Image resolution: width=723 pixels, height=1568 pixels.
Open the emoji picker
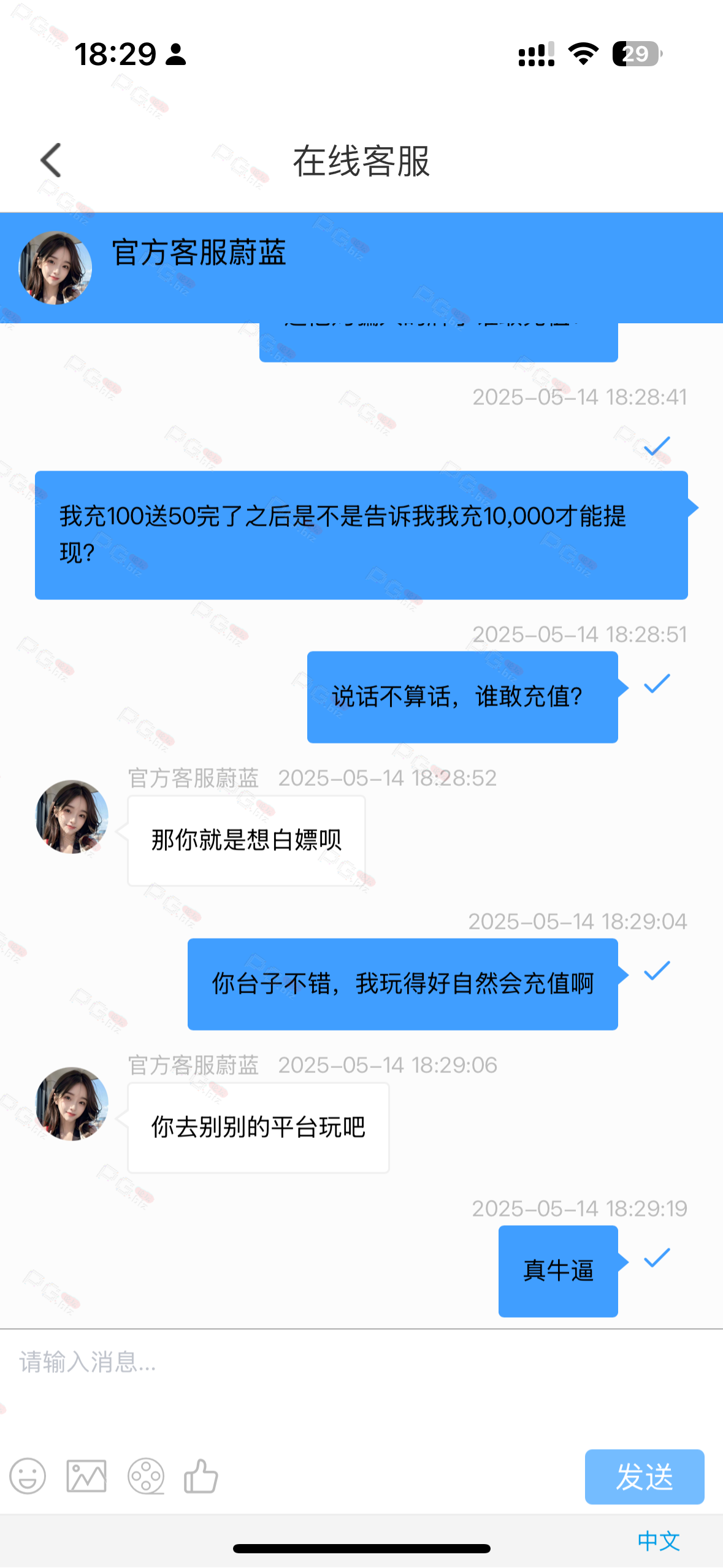(x=28, y=1476)
